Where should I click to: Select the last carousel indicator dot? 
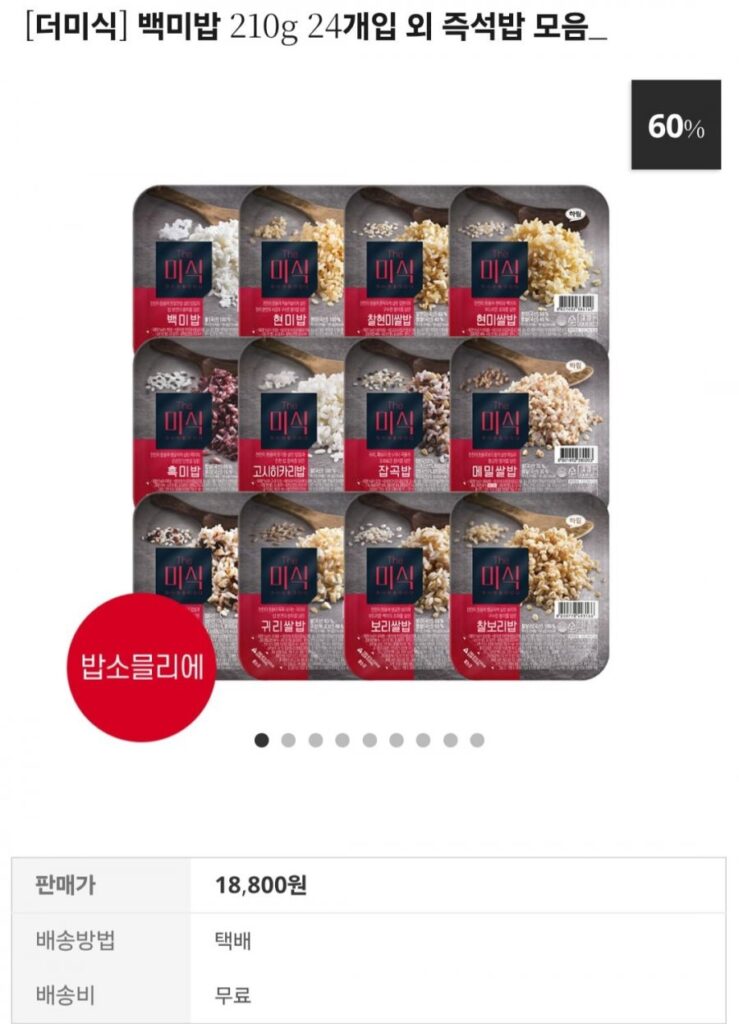point(476,740)
